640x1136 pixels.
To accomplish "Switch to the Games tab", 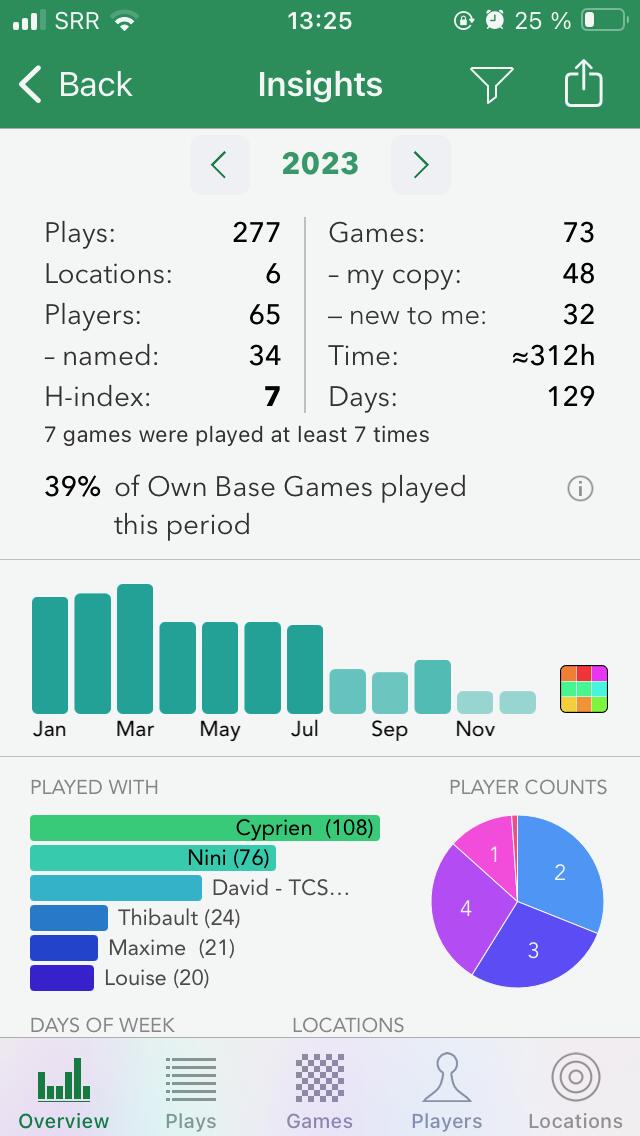I will (320, 1092).
